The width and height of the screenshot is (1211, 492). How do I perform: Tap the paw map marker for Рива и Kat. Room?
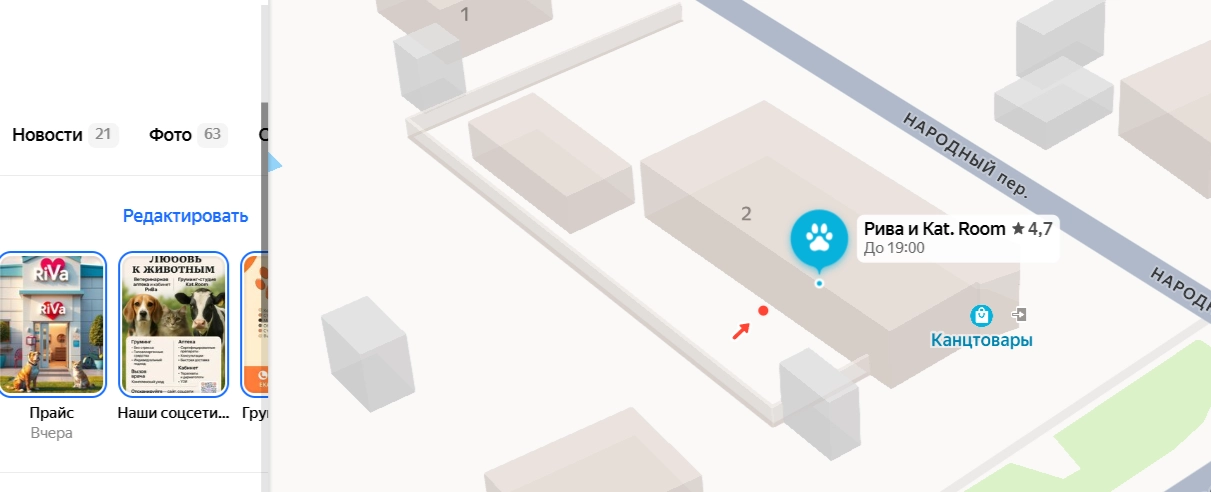(x=820, y=239)
